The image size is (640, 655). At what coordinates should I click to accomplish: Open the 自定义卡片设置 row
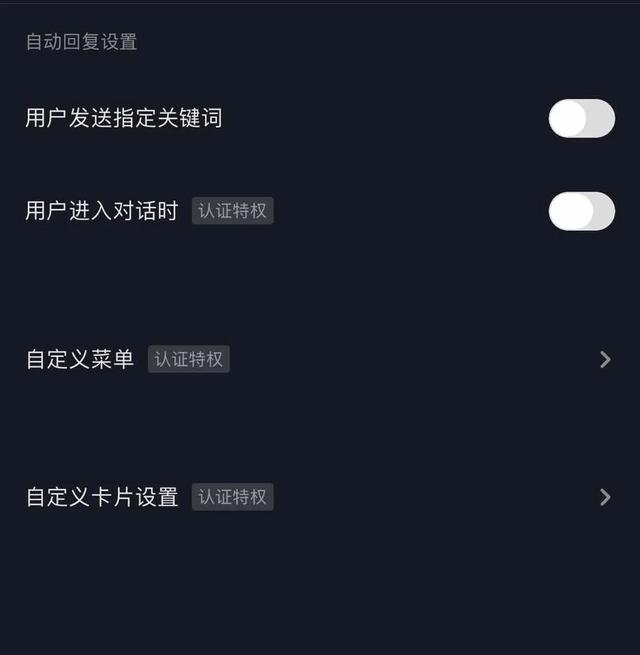[x=320, y=497]
